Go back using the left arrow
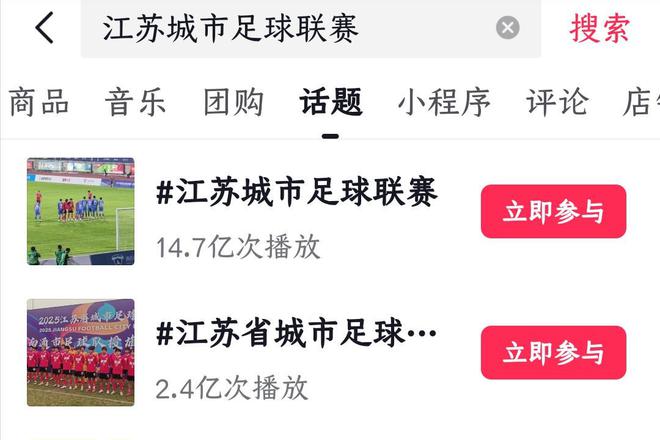Image resolution: width=660 pixels, height=440 pixels. pyautogui.click(x=44, y=28)
